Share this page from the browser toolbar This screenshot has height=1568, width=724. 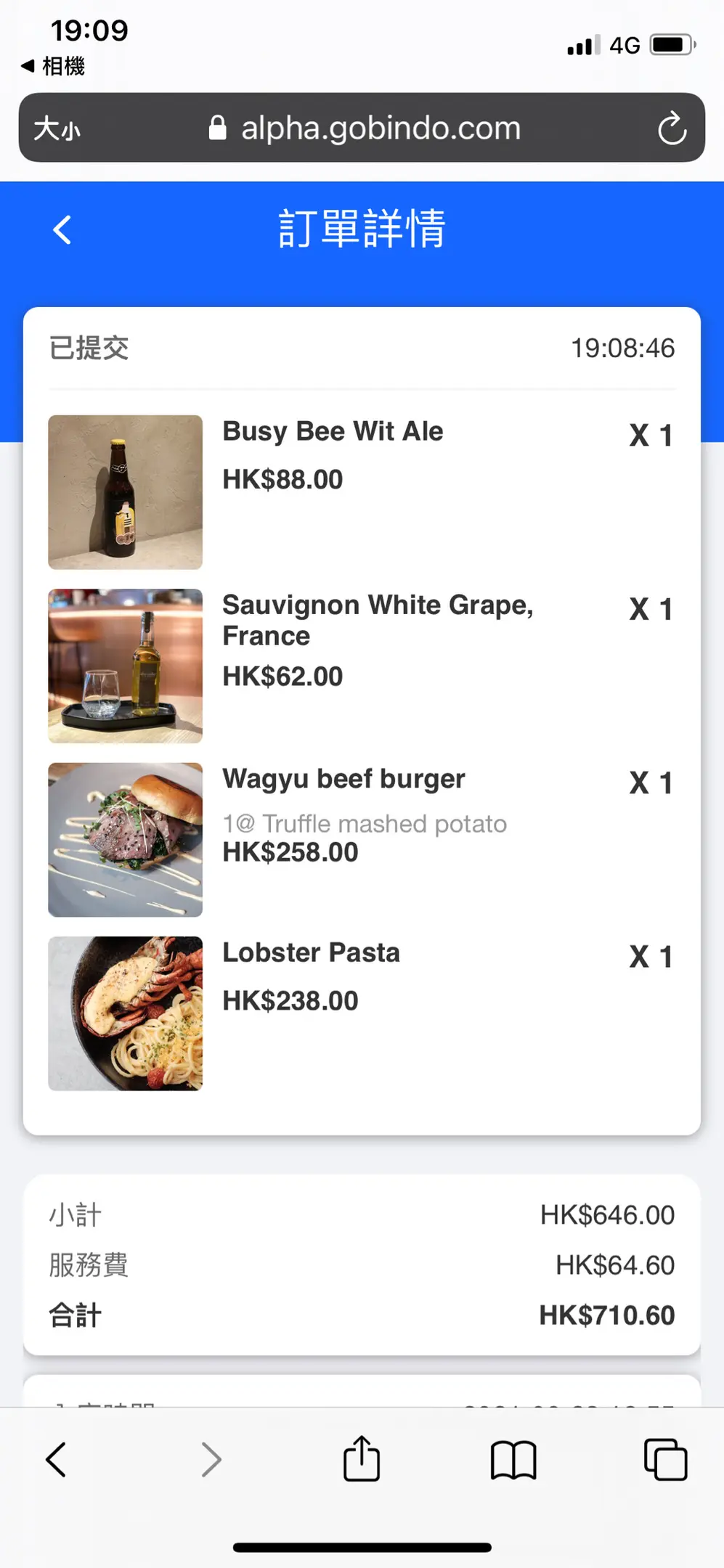(362, 1458)
